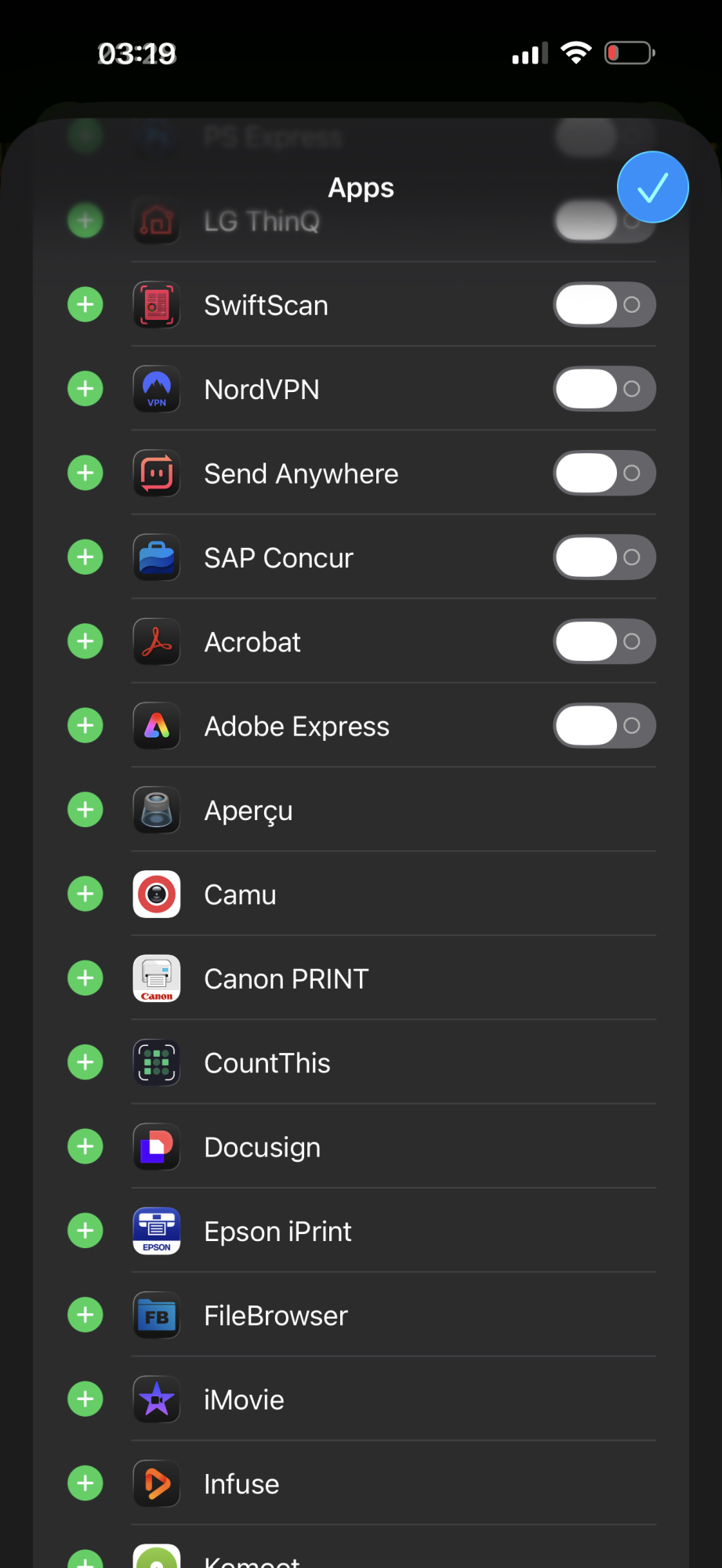Toggle the Acrobat switch

tap(604, 641)
